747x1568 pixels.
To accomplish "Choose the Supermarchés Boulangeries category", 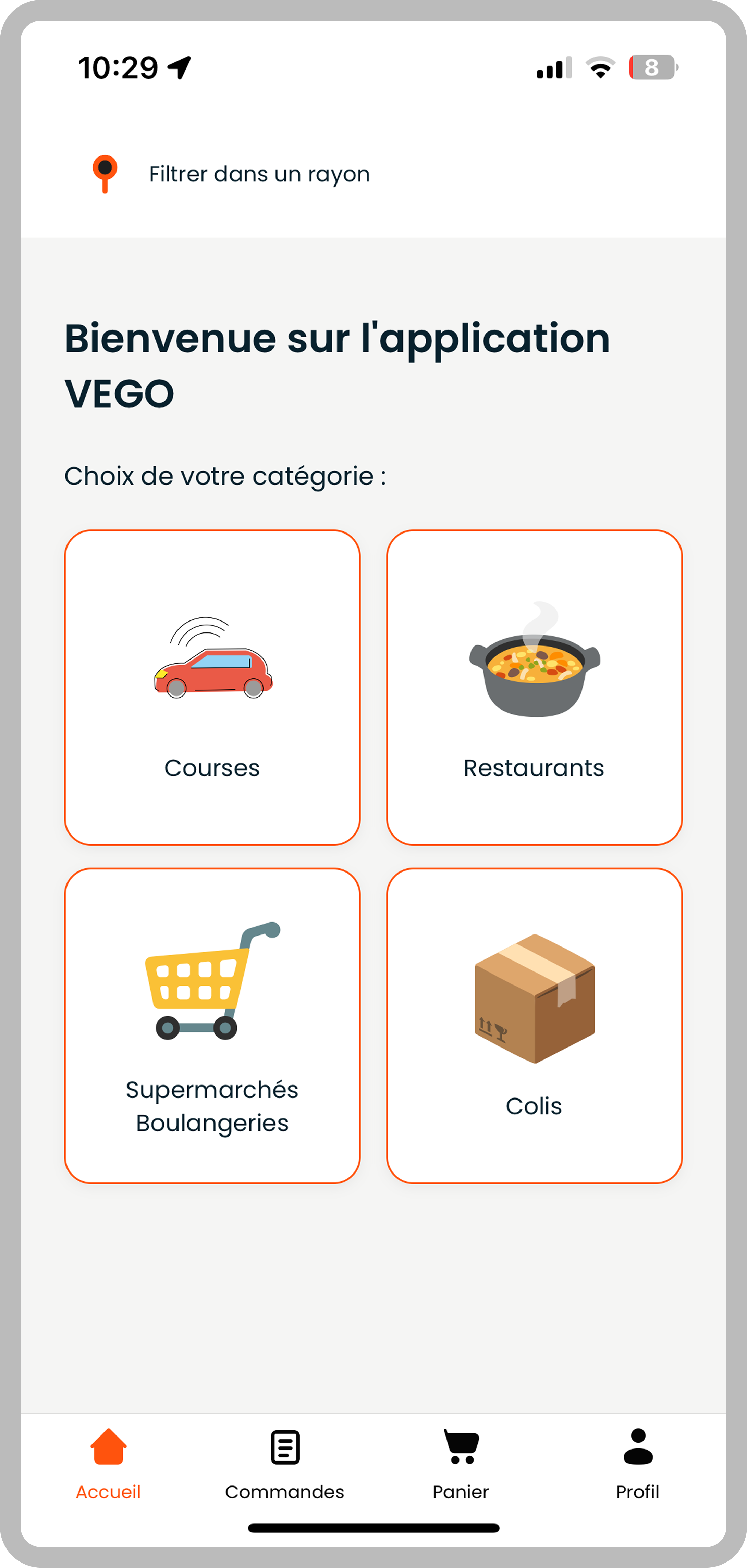I will (212, 1026).
